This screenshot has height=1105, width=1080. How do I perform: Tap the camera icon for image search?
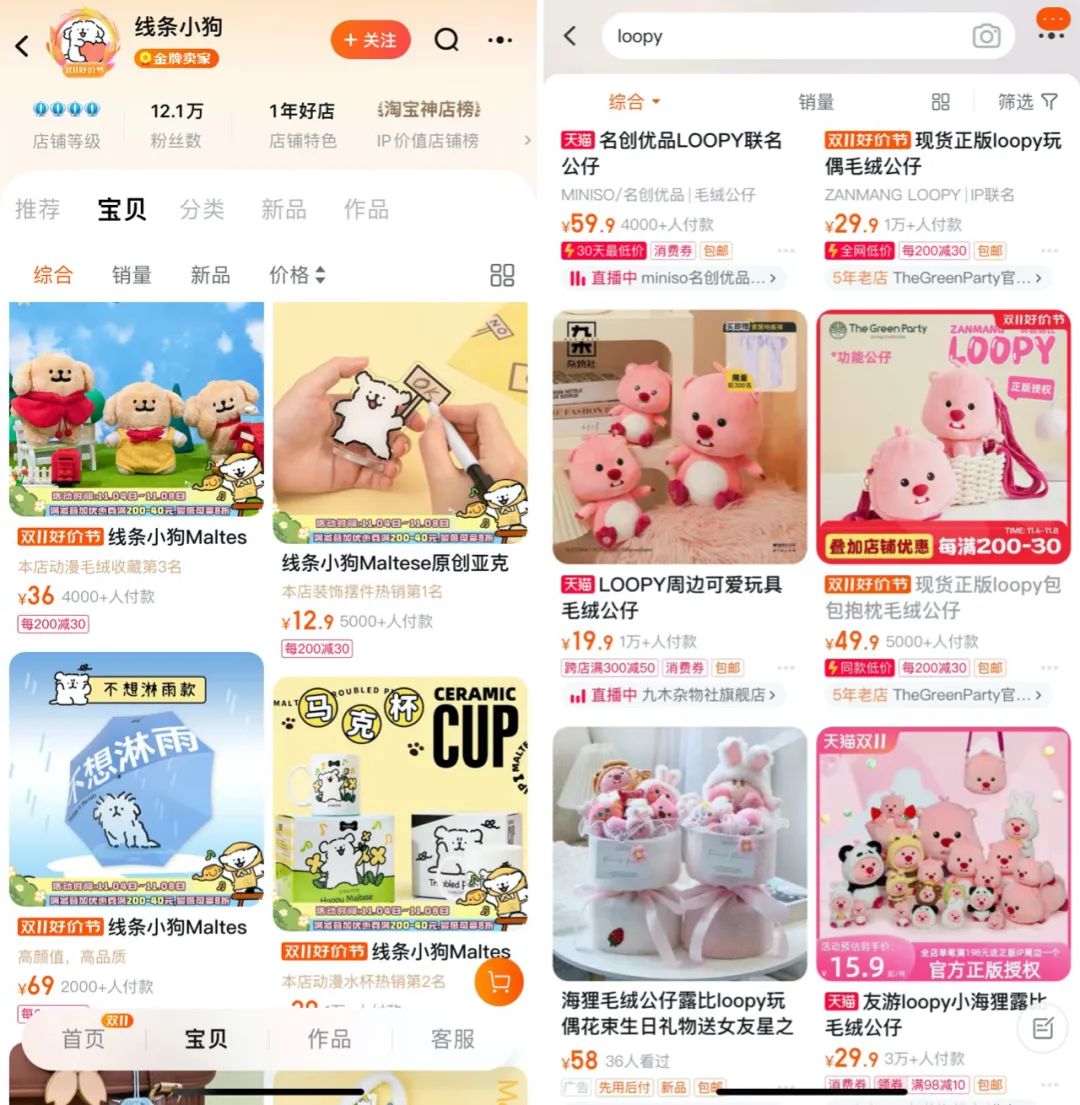[986, 35]
